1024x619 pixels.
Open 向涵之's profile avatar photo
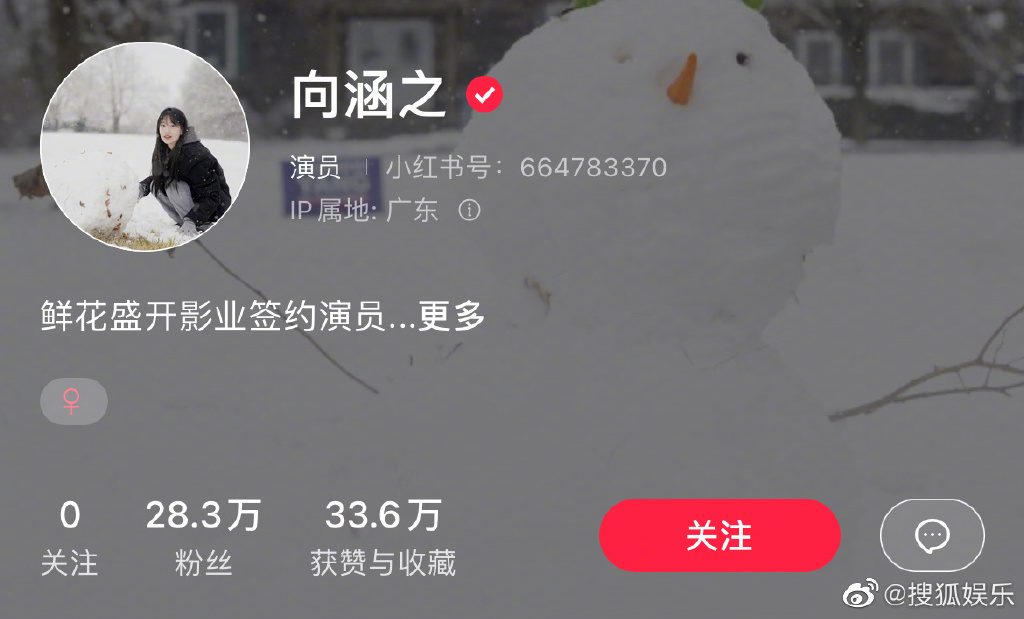[x=144, y=146]
